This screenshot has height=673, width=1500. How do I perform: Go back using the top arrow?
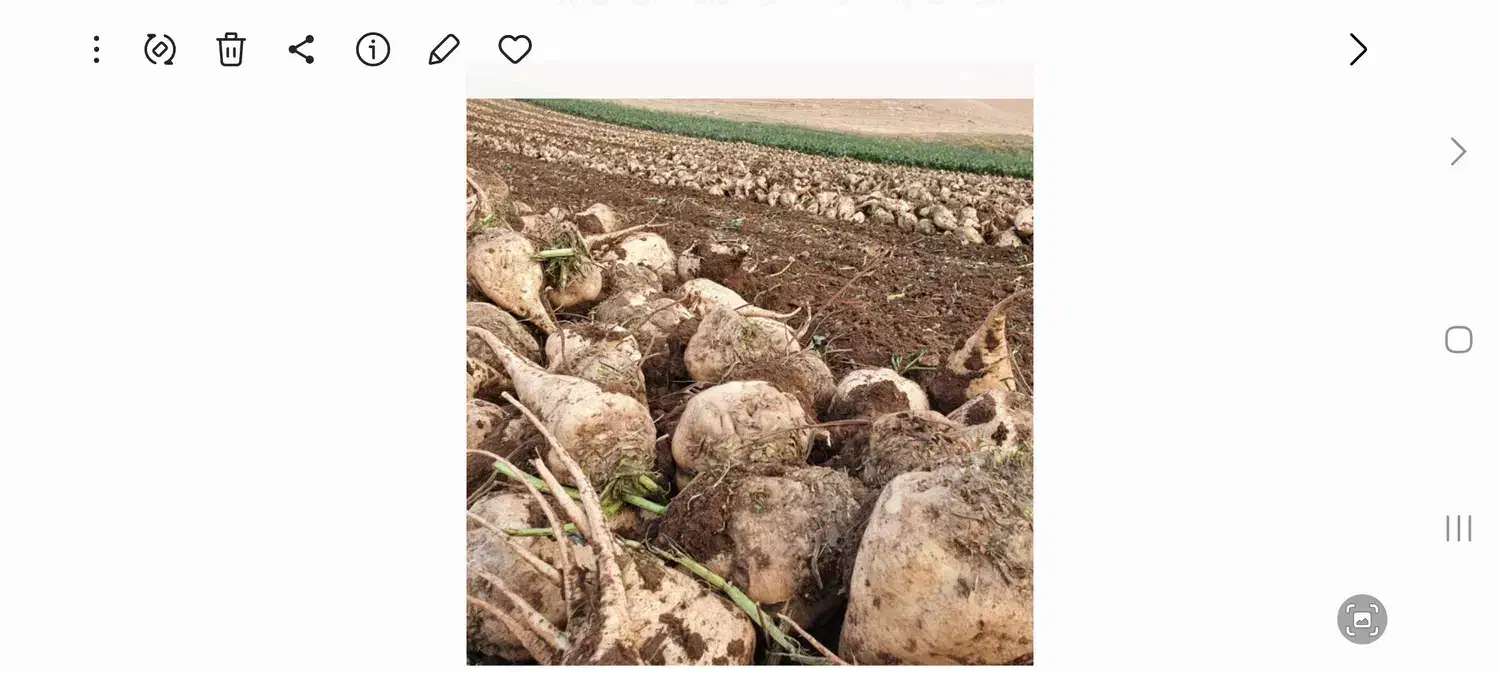pos(1357,49)
